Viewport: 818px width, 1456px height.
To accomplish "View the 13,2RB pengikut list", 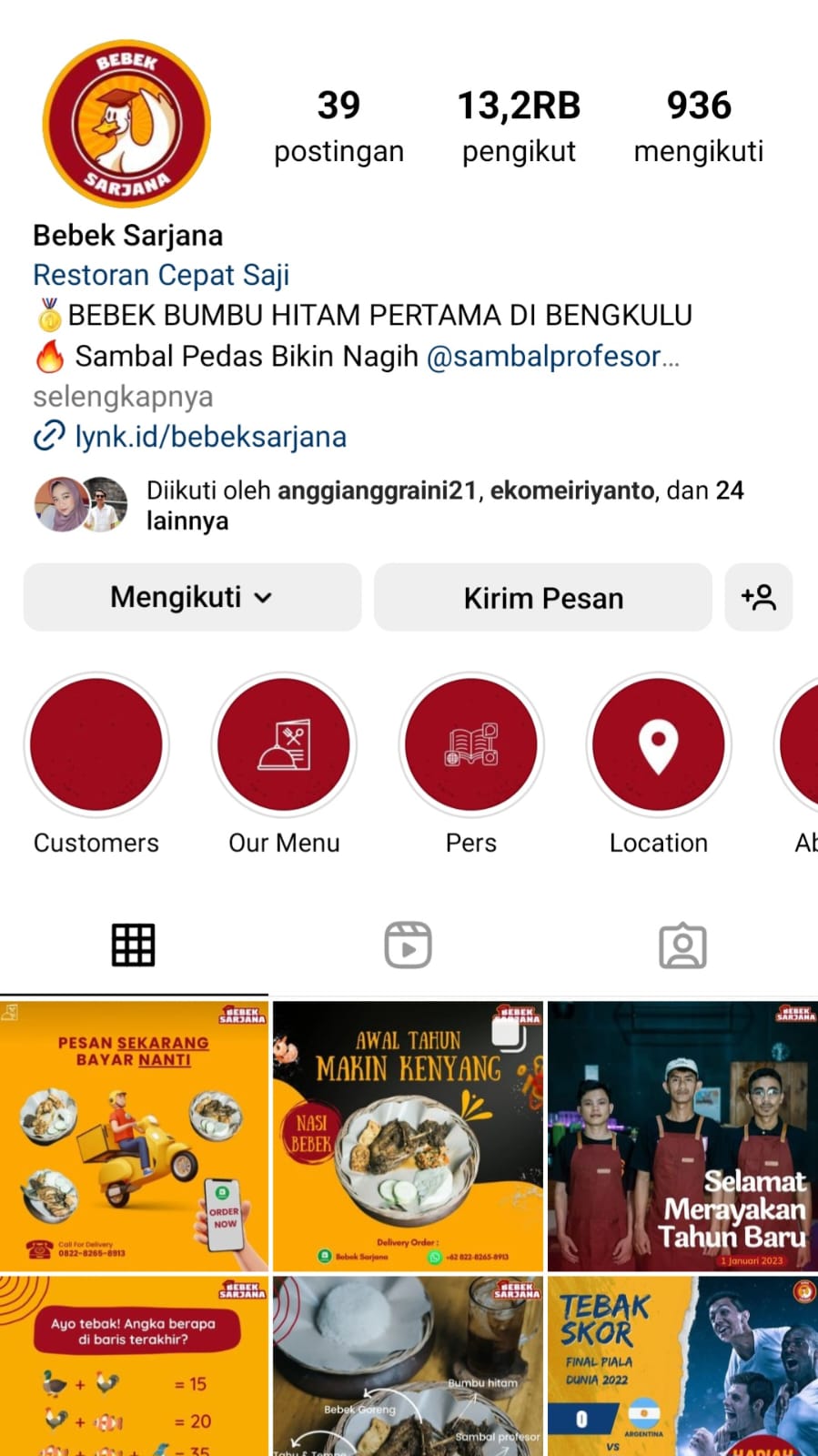I will tap(519, 126).
